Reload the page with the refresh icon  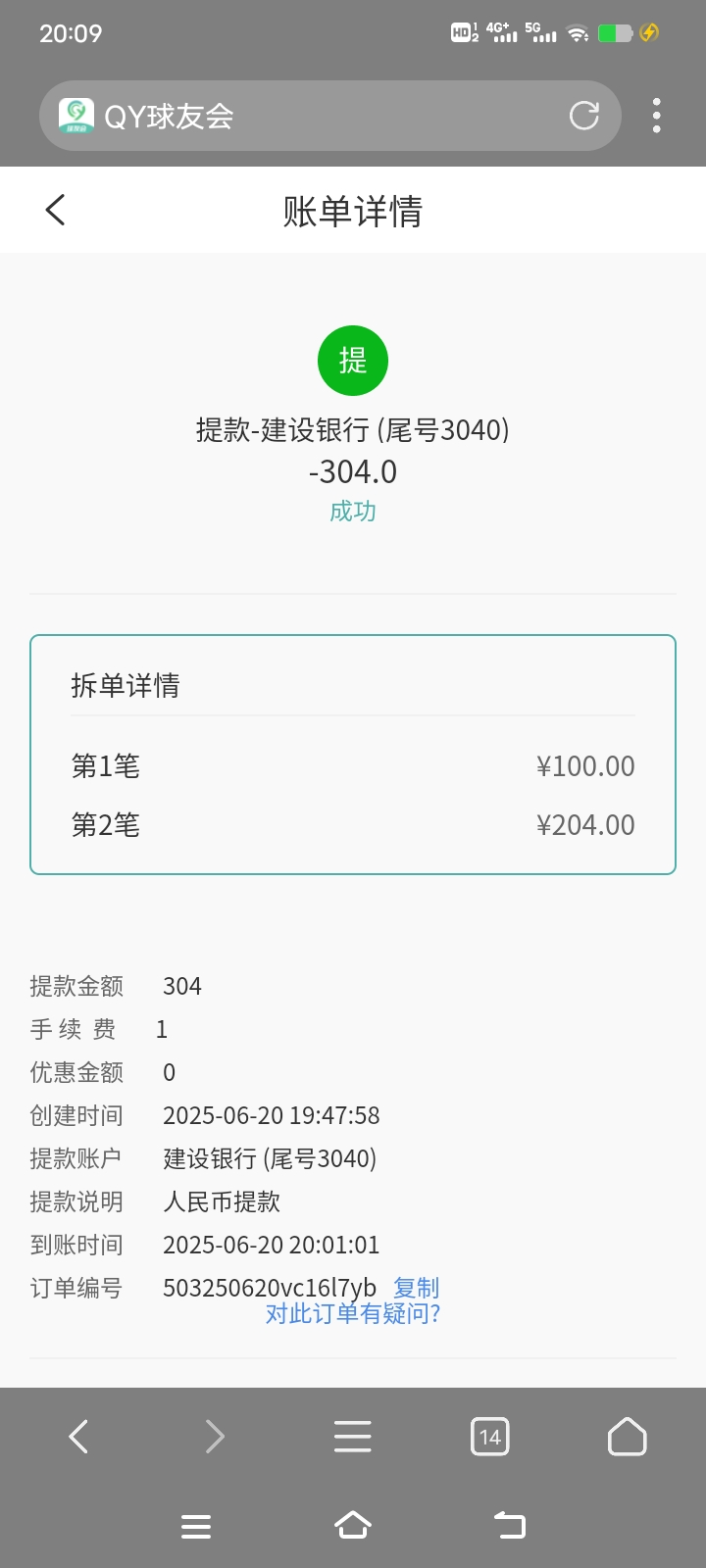[x=584, y=116]
